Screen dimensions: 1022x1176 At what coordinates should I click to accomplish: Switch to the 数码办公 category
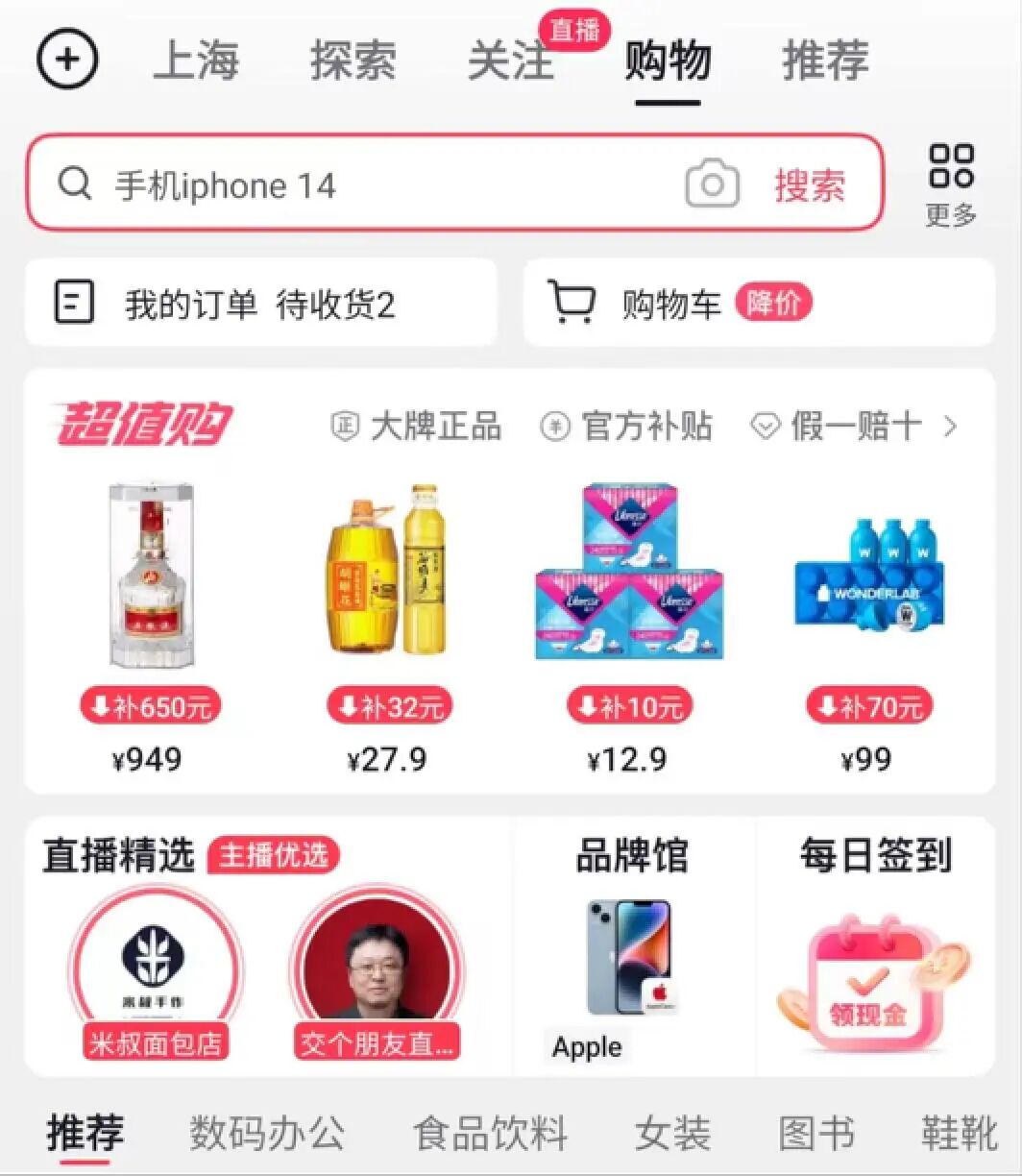[x=267, y=1133]
